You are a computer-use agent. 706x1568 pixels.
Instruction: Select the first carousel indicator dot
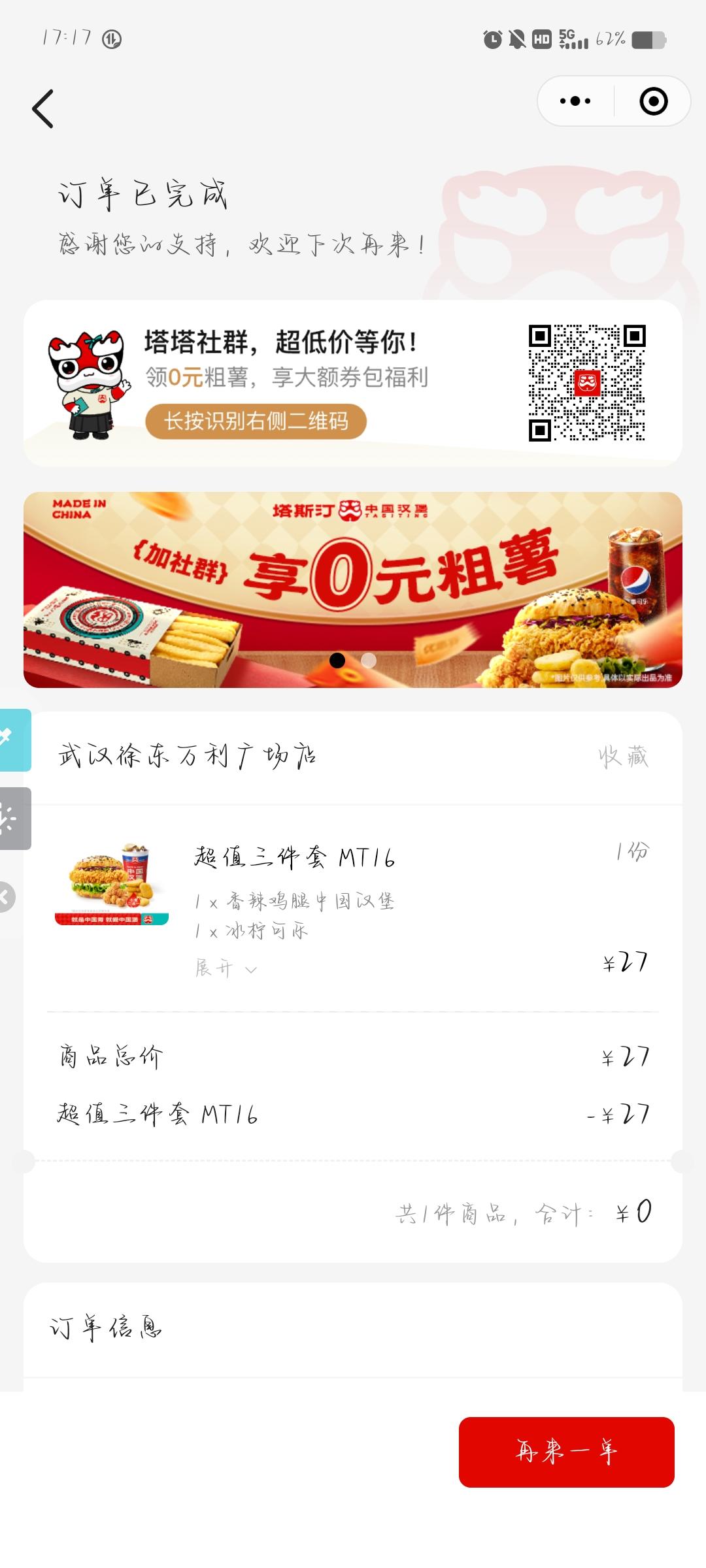338,661
